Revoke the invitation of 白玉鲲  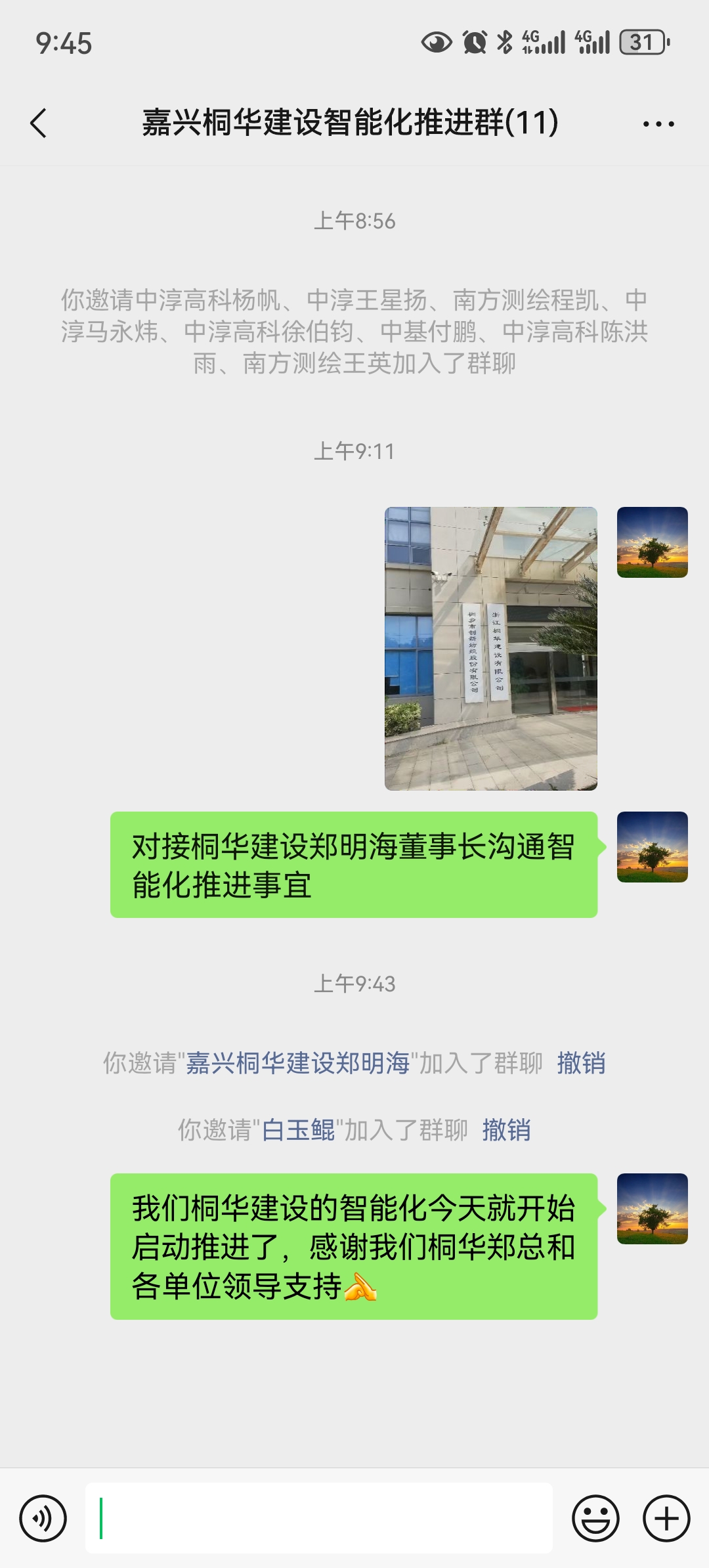pos(506,1130)
